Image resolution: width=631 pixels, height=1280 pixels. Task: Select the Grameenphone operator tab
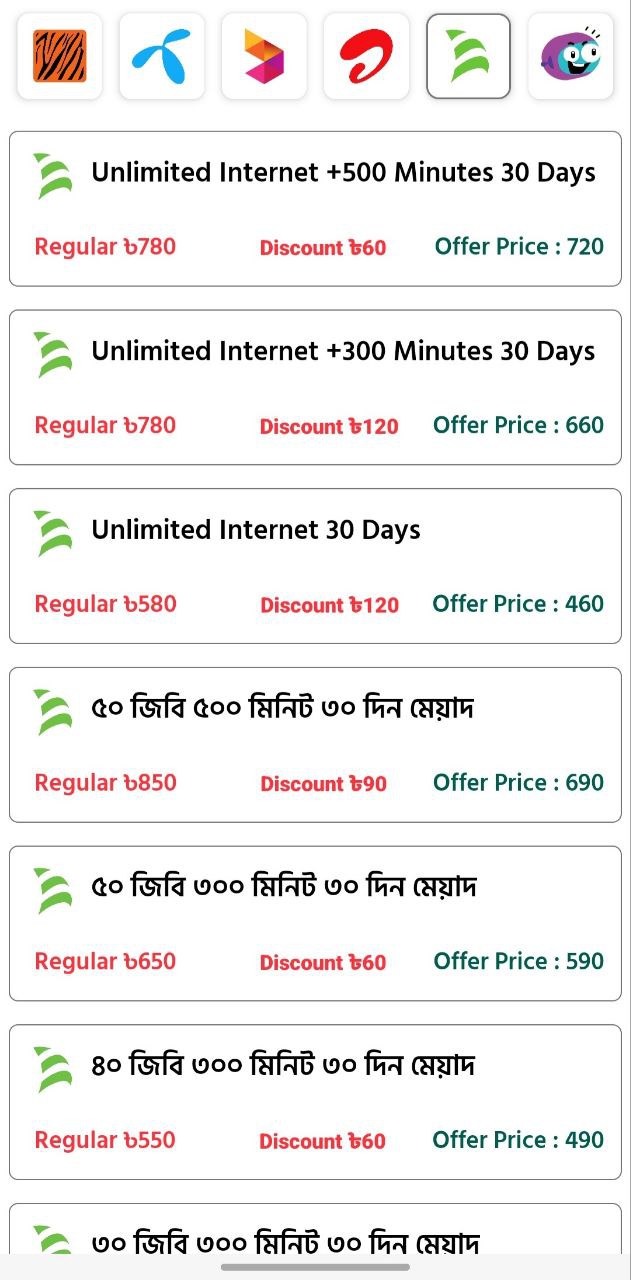[162, 56]
